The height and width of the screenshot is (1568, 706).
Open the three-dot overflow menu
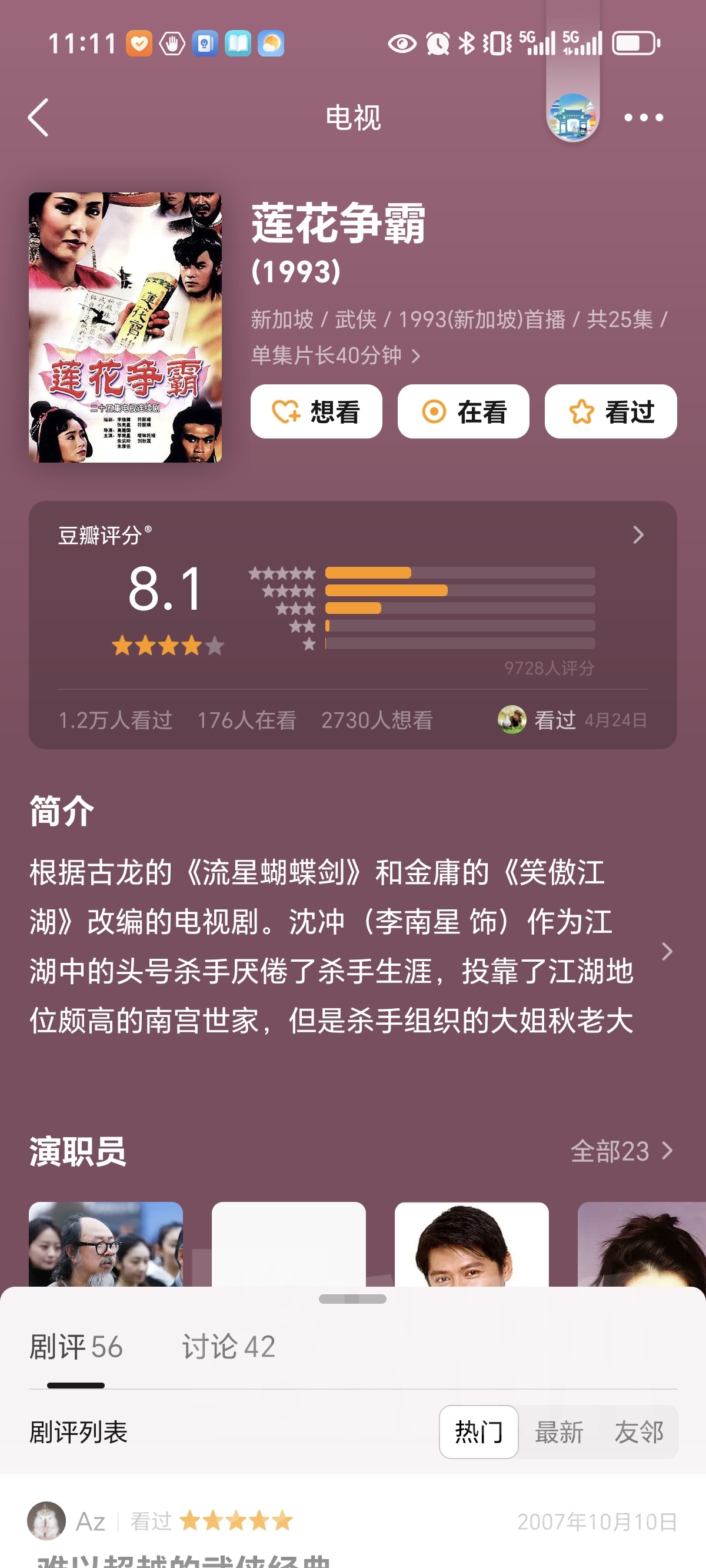[643, 118]
